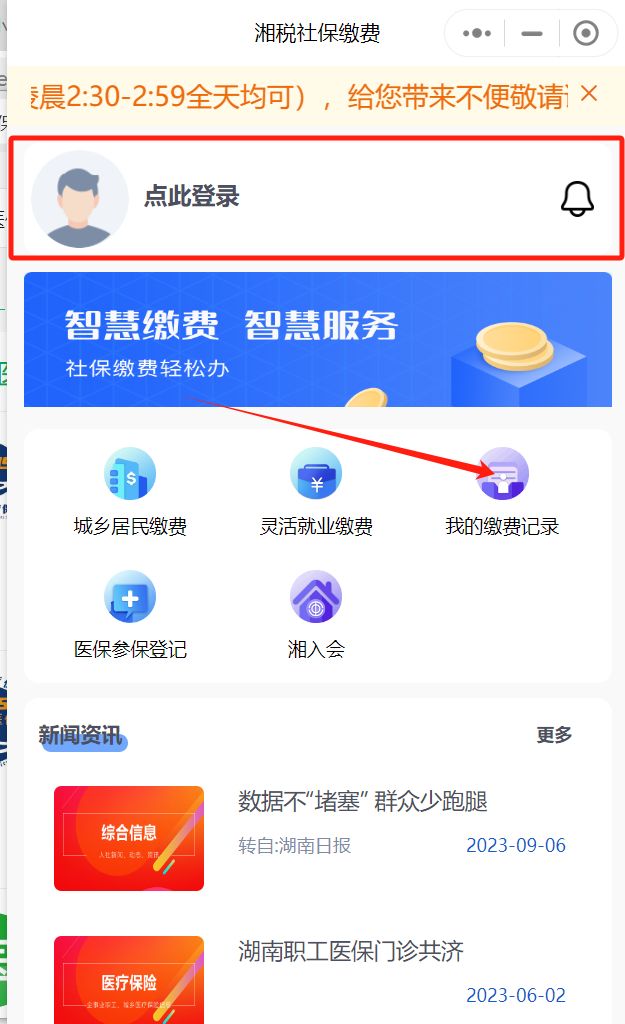Dismiss the orange notice banner
Screen dimensions: 625x1024
(589, 94)
